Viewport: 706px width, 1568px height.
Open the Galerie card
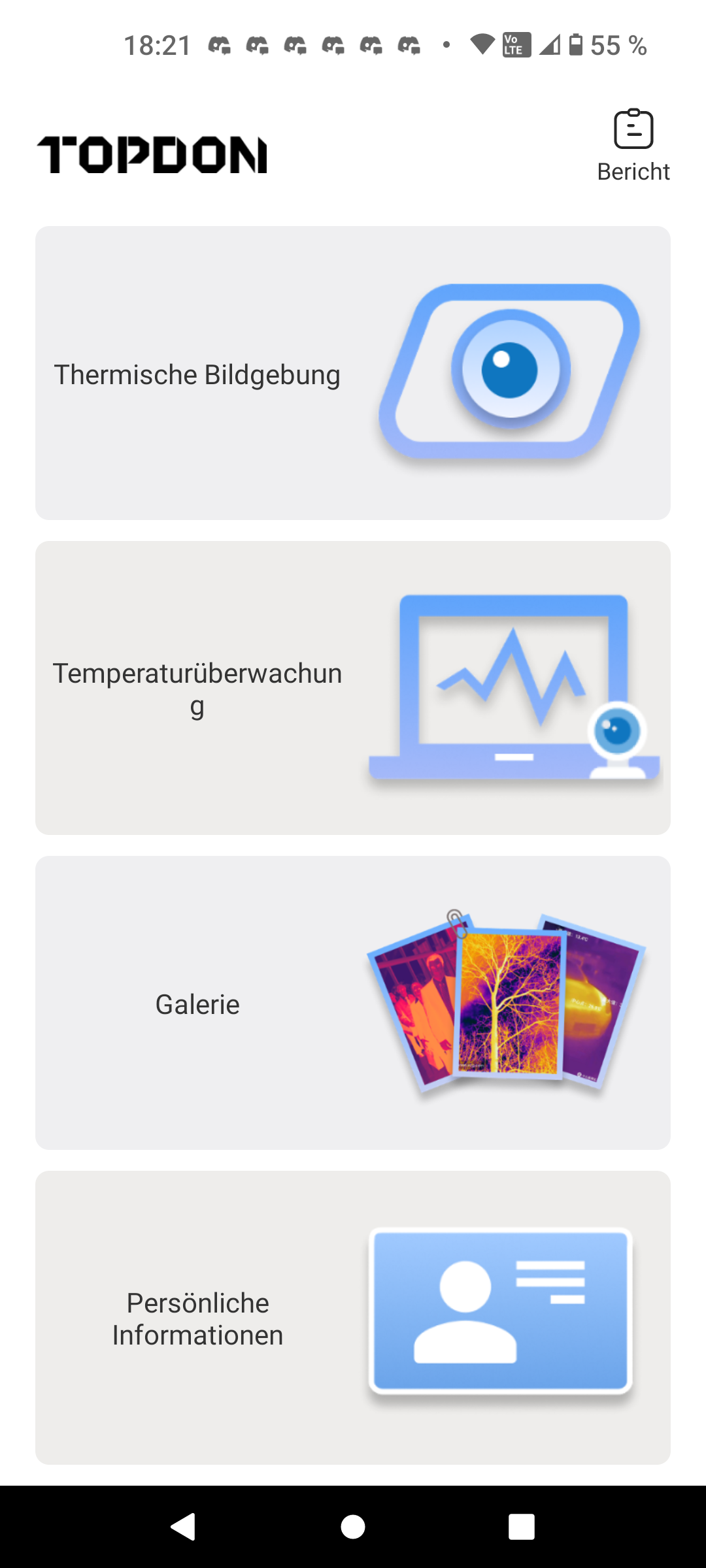tap(353, 1003)
